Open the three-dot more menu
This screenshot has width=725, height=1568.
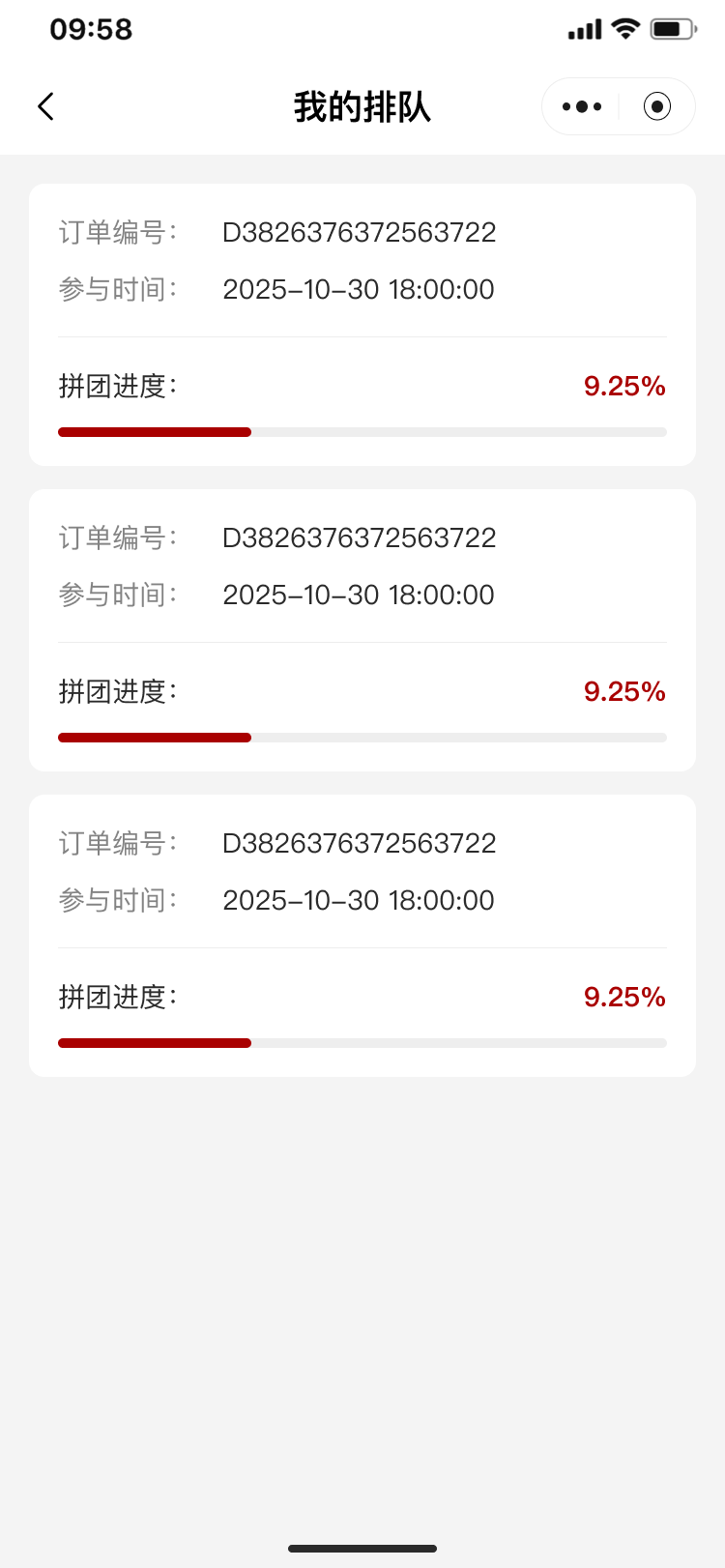point(582,106)
